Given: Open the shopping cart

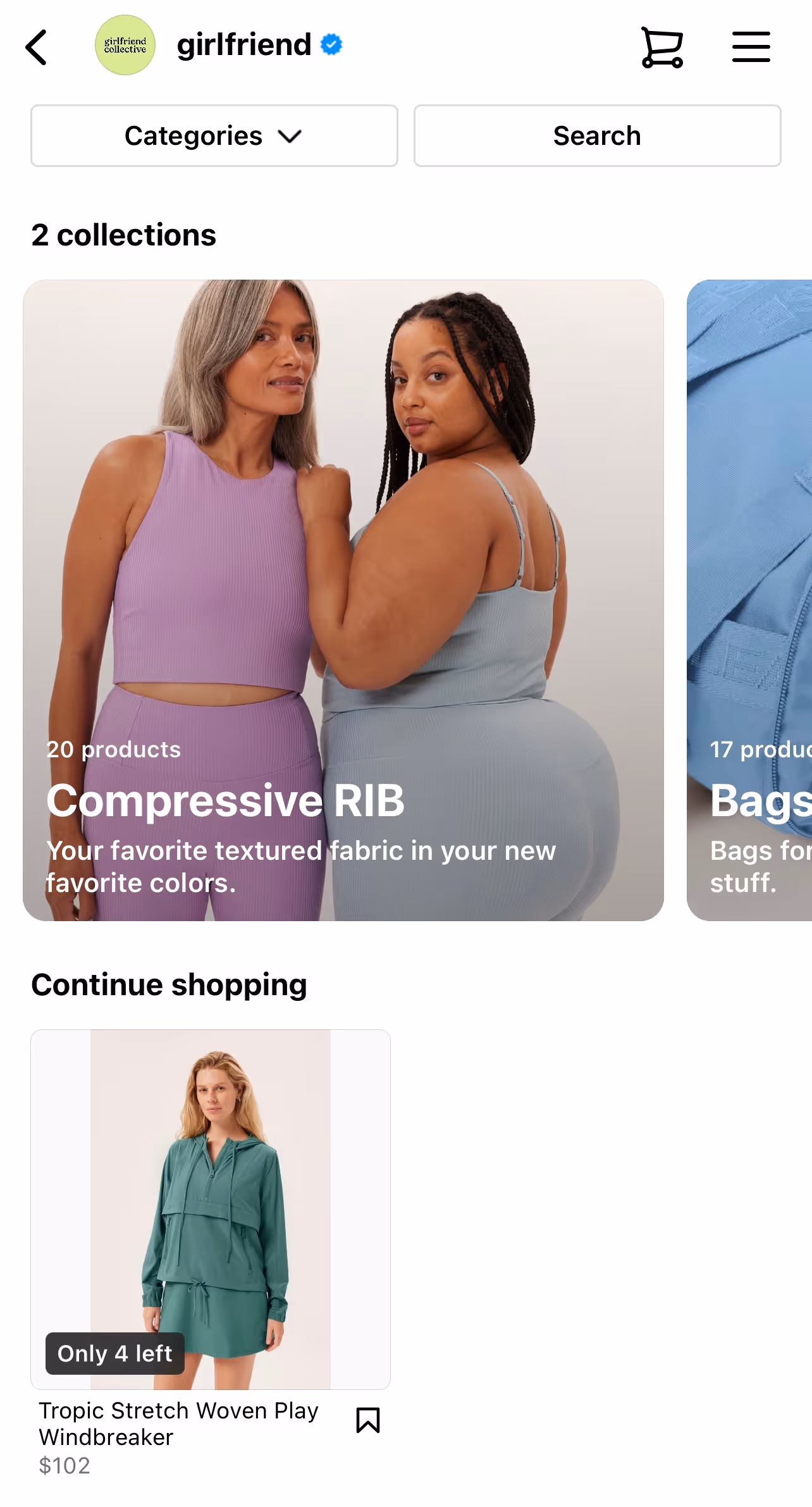Looking at the screenshot, I should [661, 47].
